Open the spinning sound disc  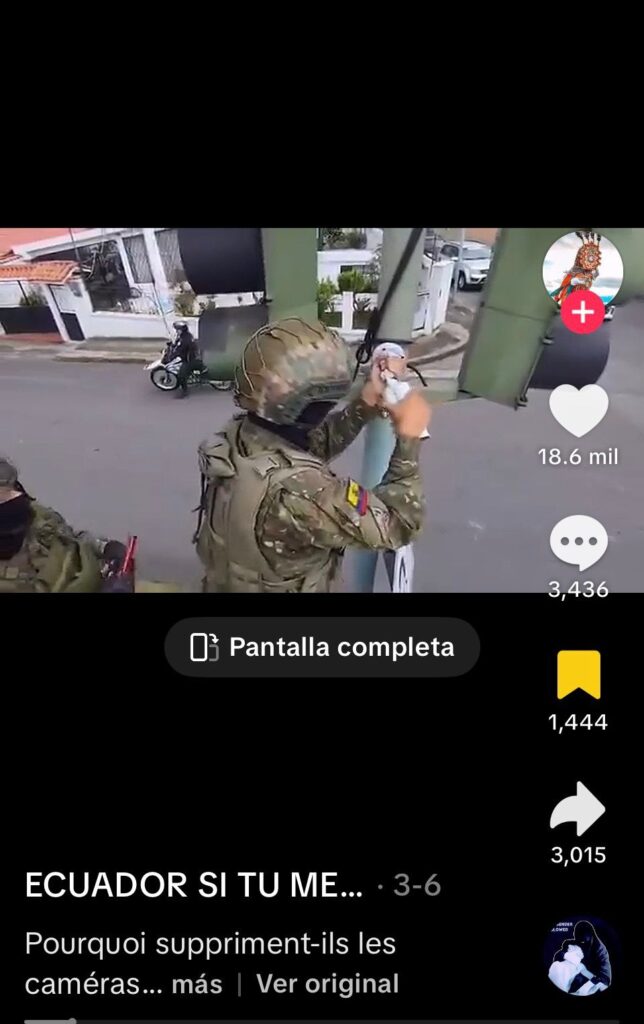coord(582,957)
